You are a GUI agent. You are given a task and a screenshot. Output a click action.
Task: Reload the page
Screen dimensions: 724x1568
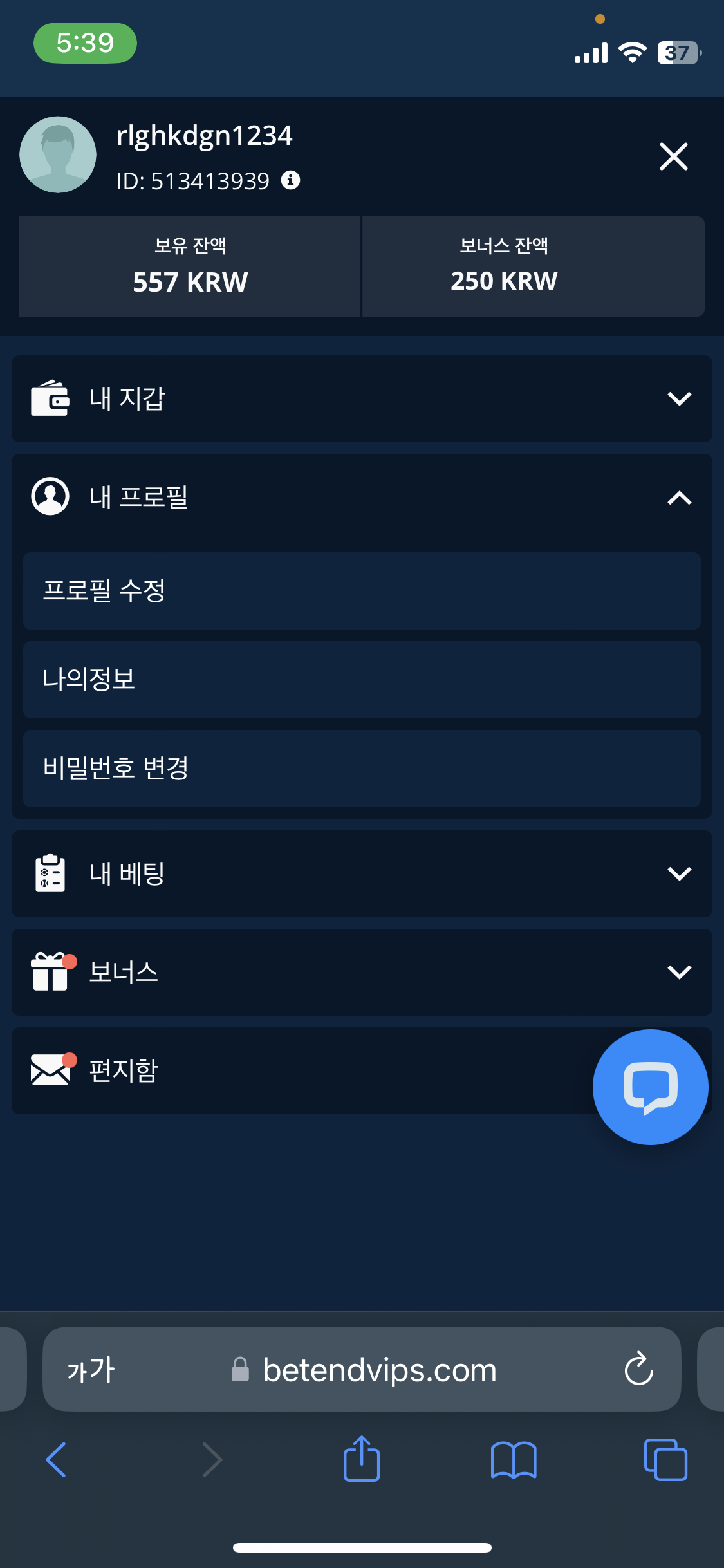click(x=638, y=1369)
